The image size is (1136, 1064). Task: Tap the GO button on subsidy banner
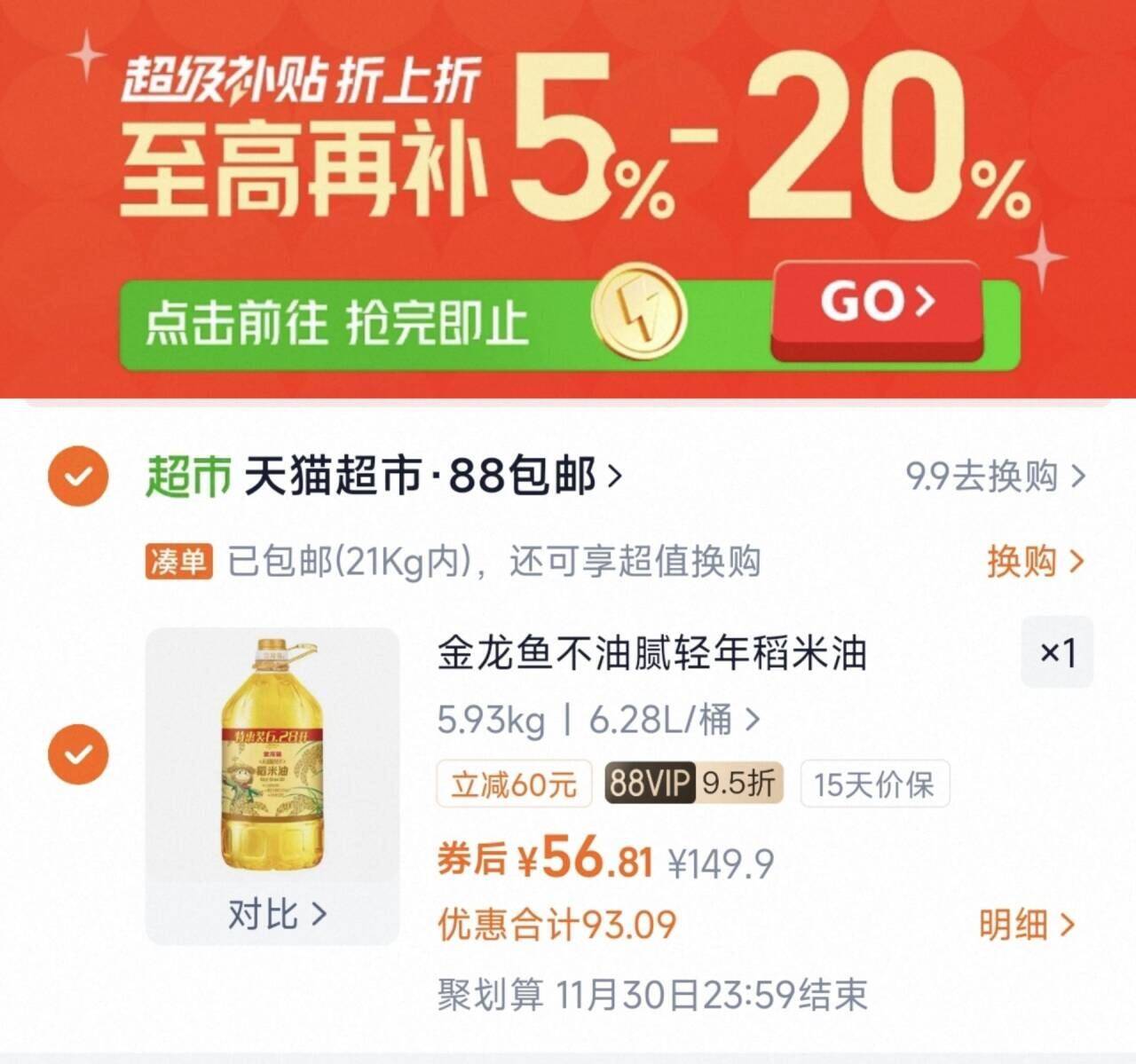(x=877, y=308)
